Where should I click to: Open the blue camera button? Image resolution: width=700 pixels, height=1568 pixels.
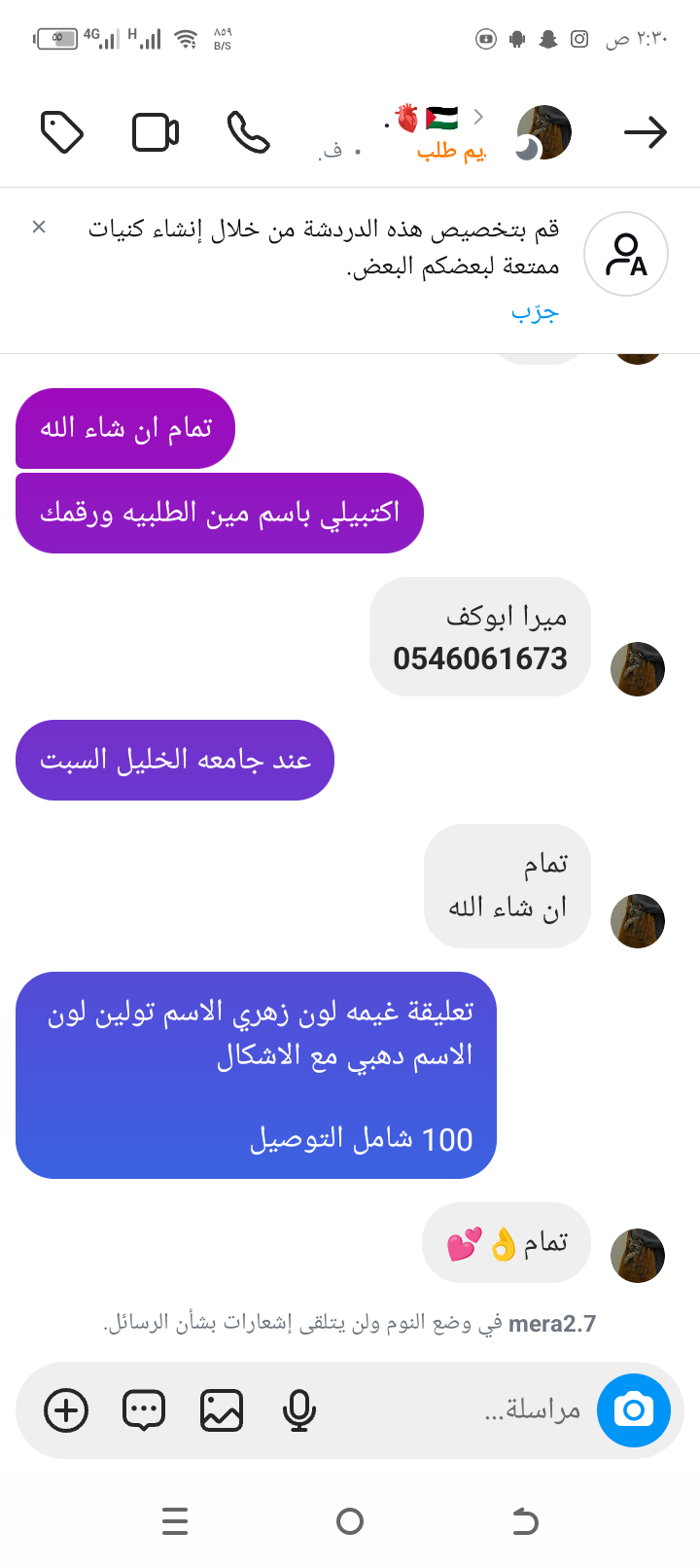(x=634, y=1409)
